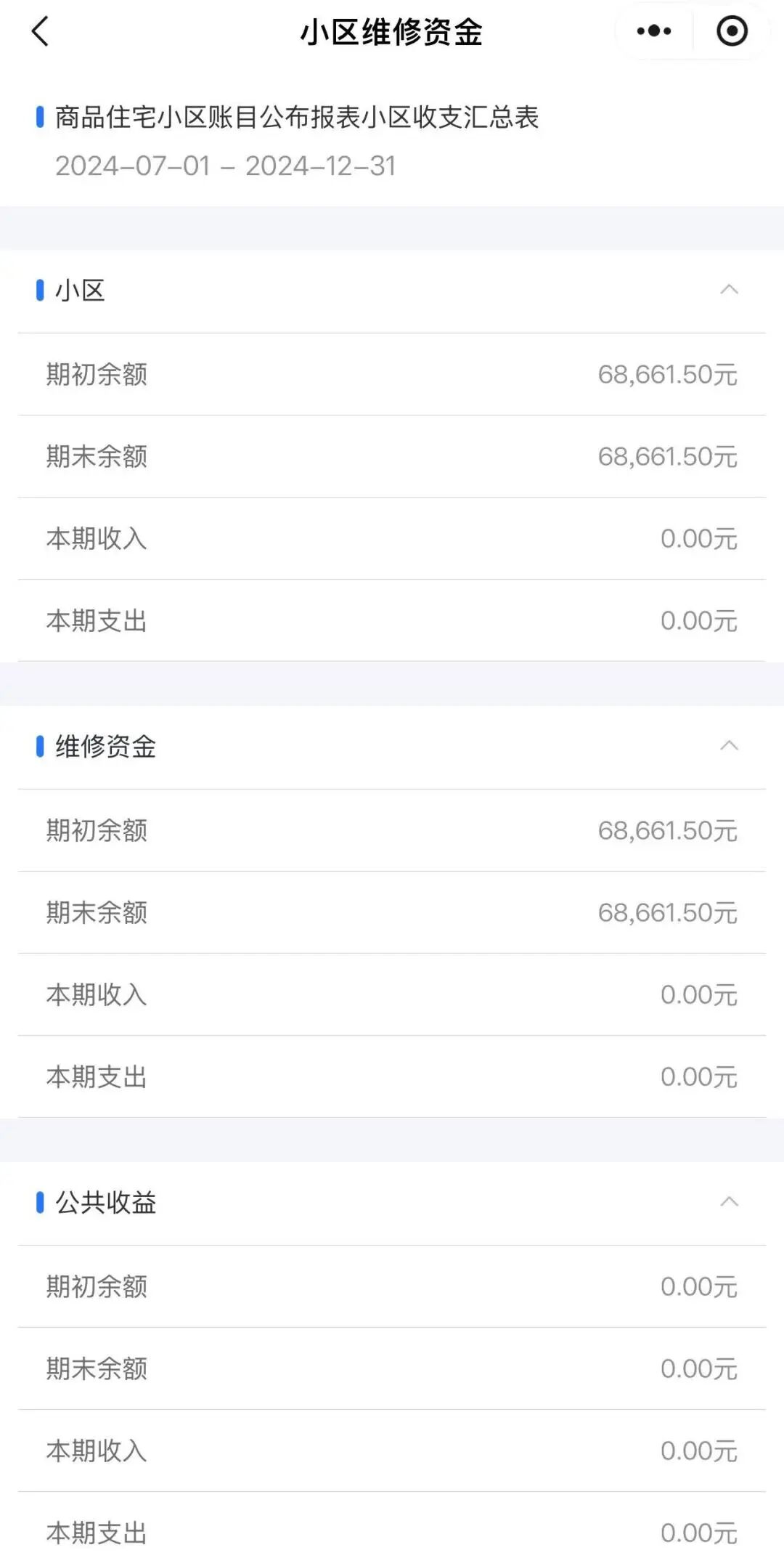Screen dimensions: 784x1558
Task: Collapse the 维修资金 section
Action: 729,746
